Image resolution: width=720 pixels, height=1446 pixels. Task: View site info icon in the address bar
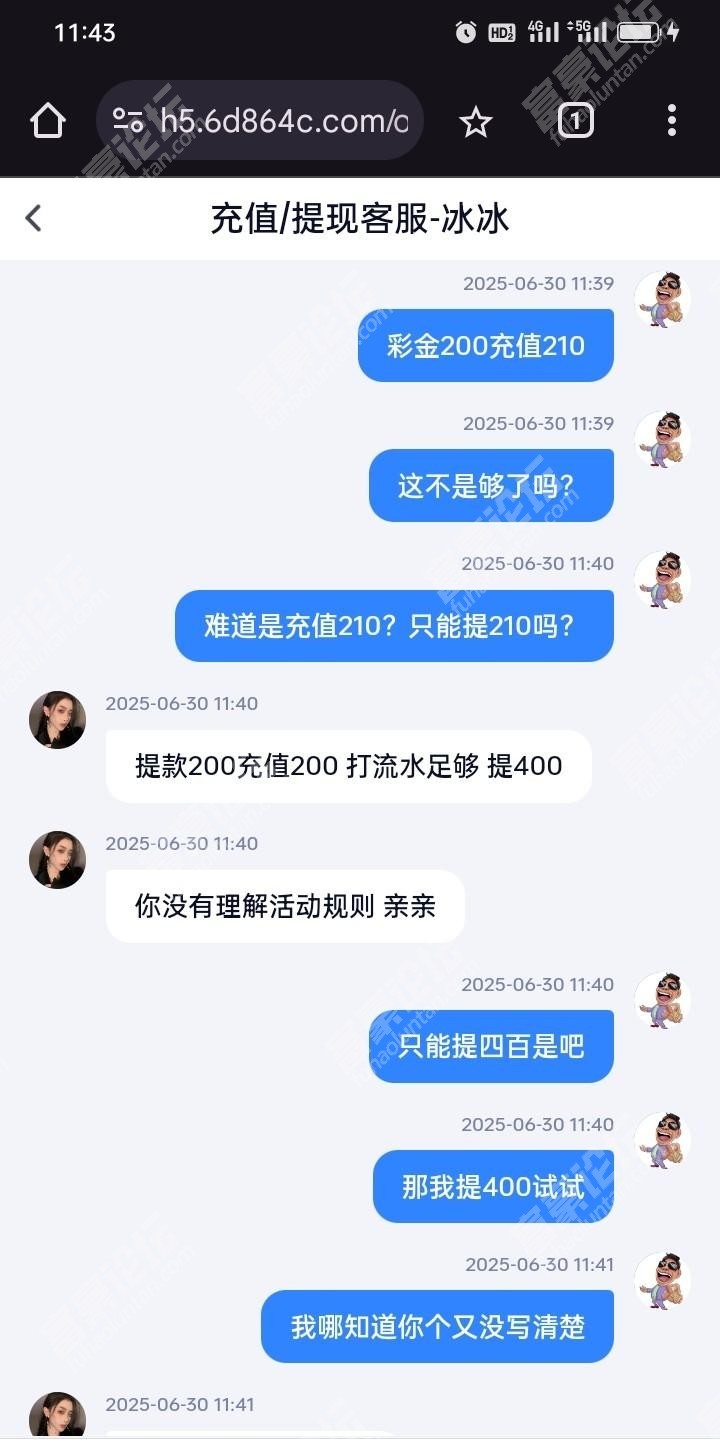pyautogui.click(x=128, y=121)
